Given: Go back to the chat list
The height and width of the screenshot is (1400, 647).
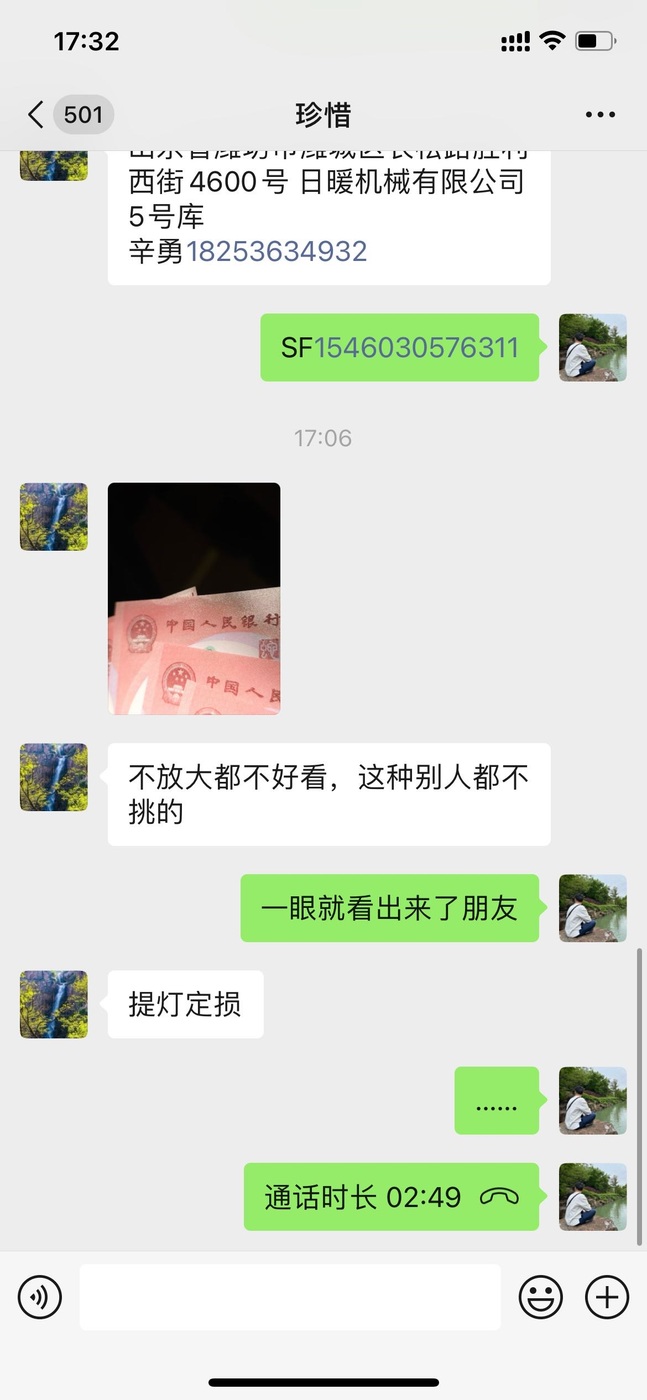Looking at the screenshot, I should (x=36, y=115).
